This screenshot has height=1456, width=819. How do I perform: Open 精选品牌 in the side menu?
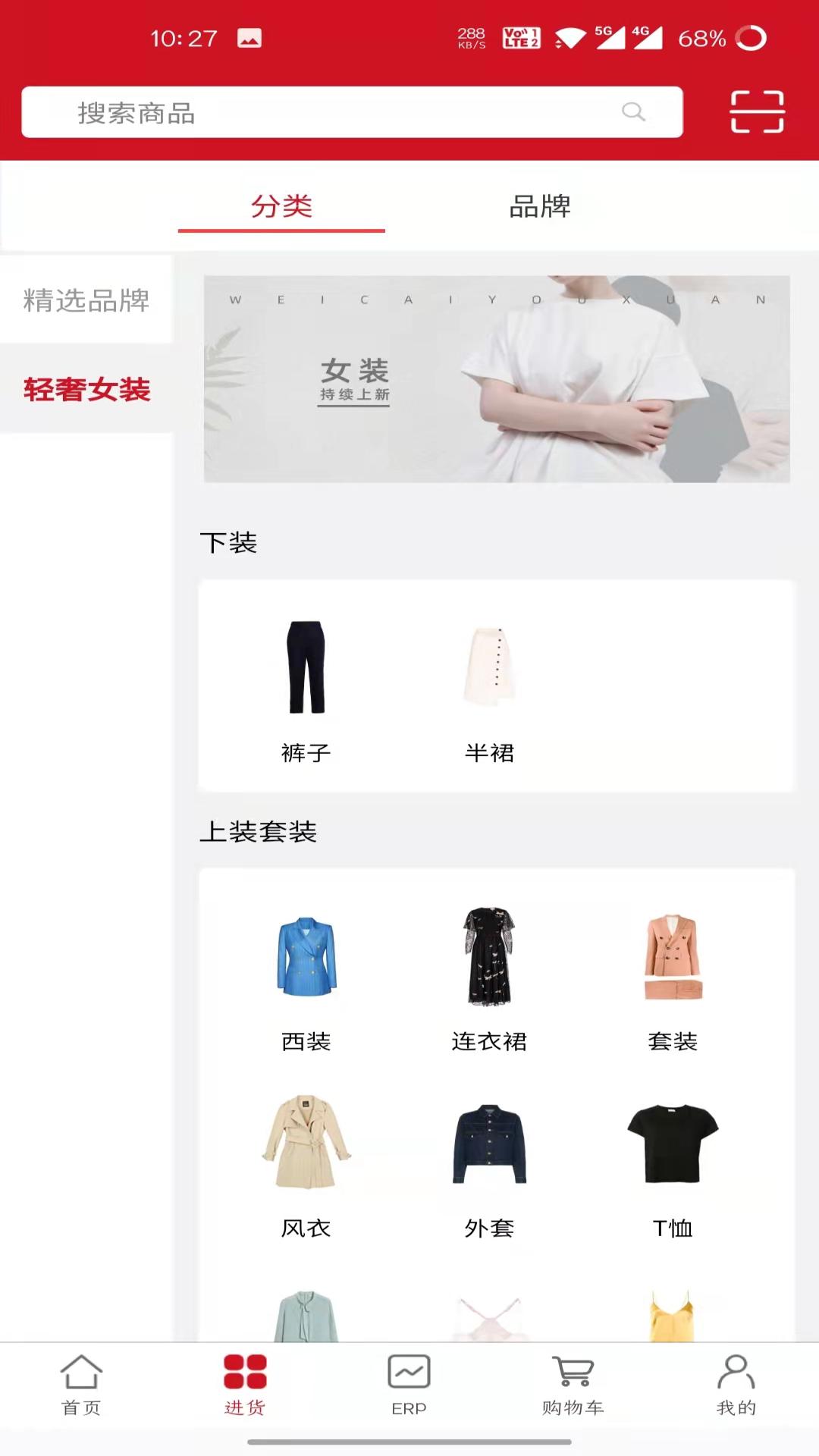pos(86,300)
